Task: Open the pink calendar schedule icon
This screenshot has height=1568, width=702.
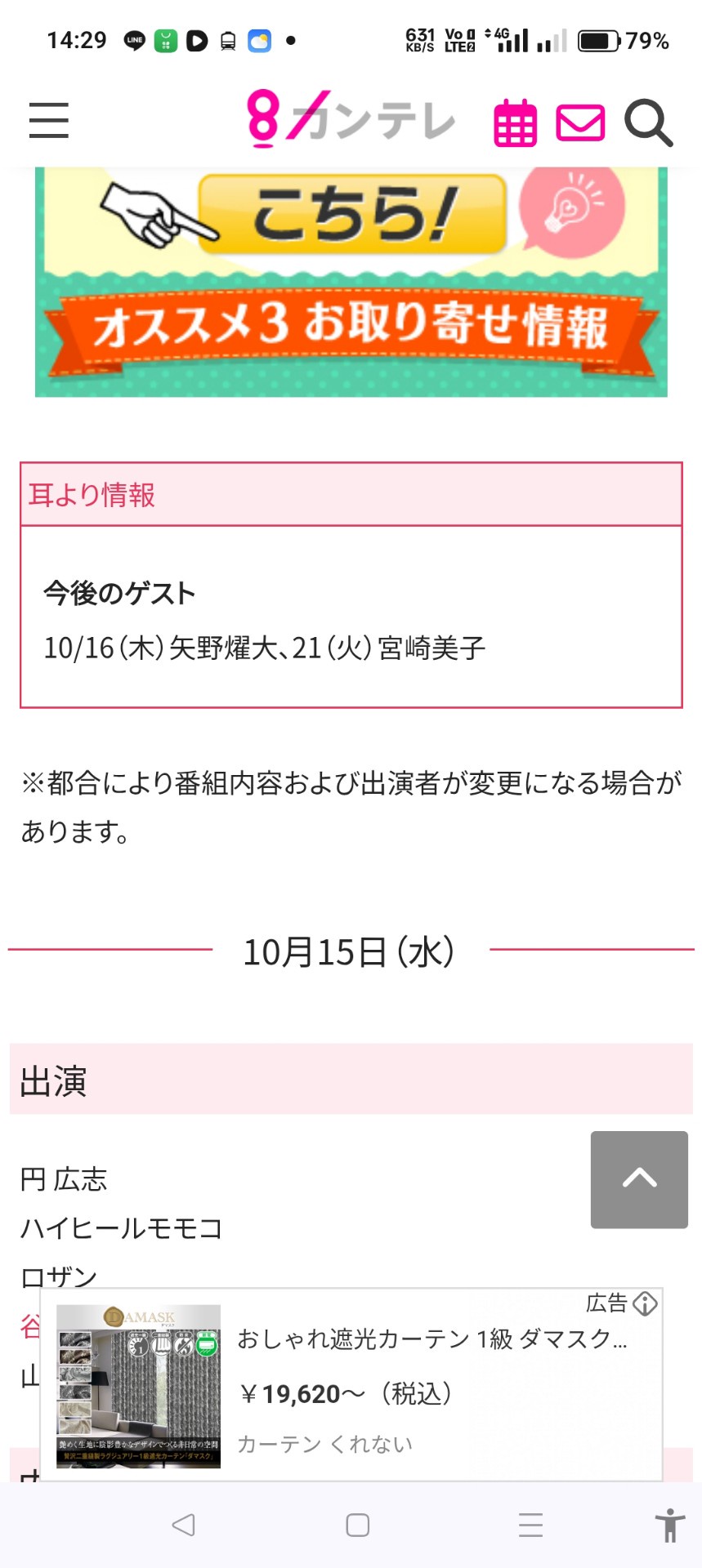Action: (x=515, y=123)
